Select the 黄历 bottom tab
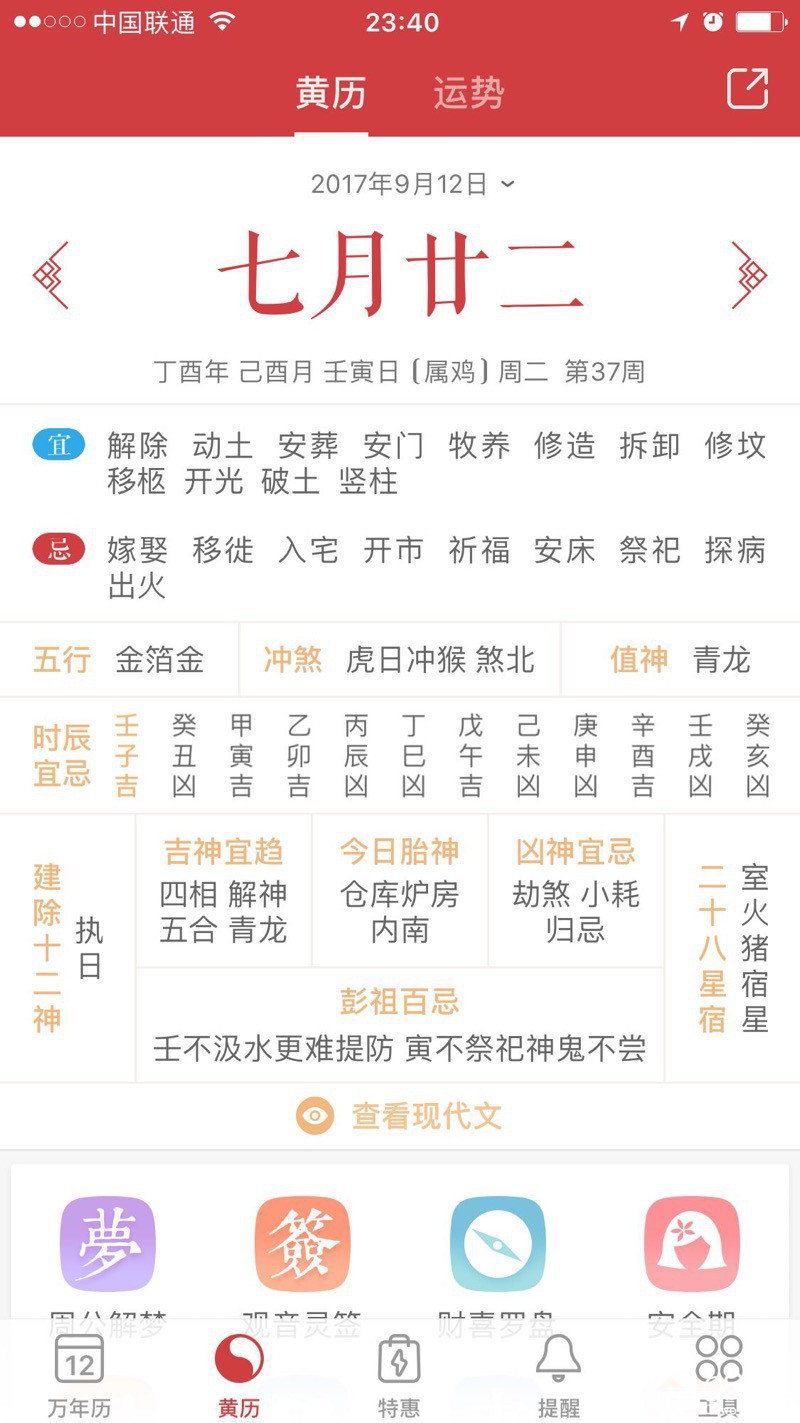The height and width of the screenshot is (1423, 800). pyautogui.click(x=239, y=1375)
